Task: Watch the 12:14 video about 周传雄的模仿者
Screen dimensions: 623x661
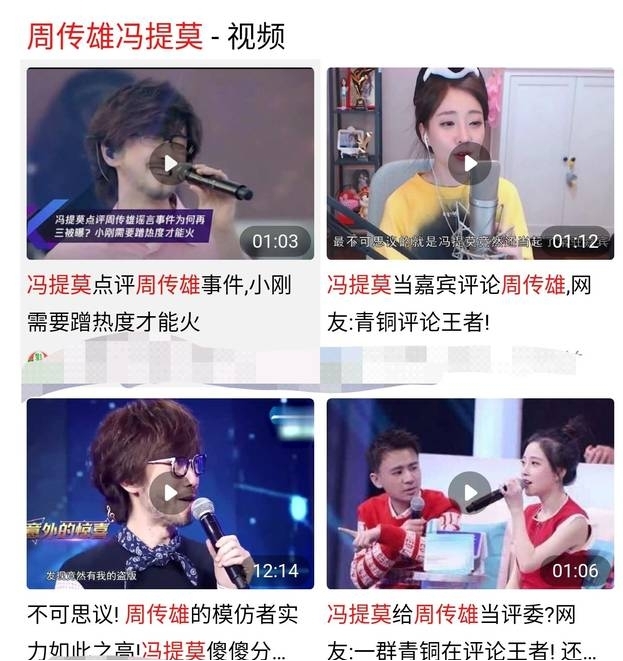Action: tap(170, 493)
